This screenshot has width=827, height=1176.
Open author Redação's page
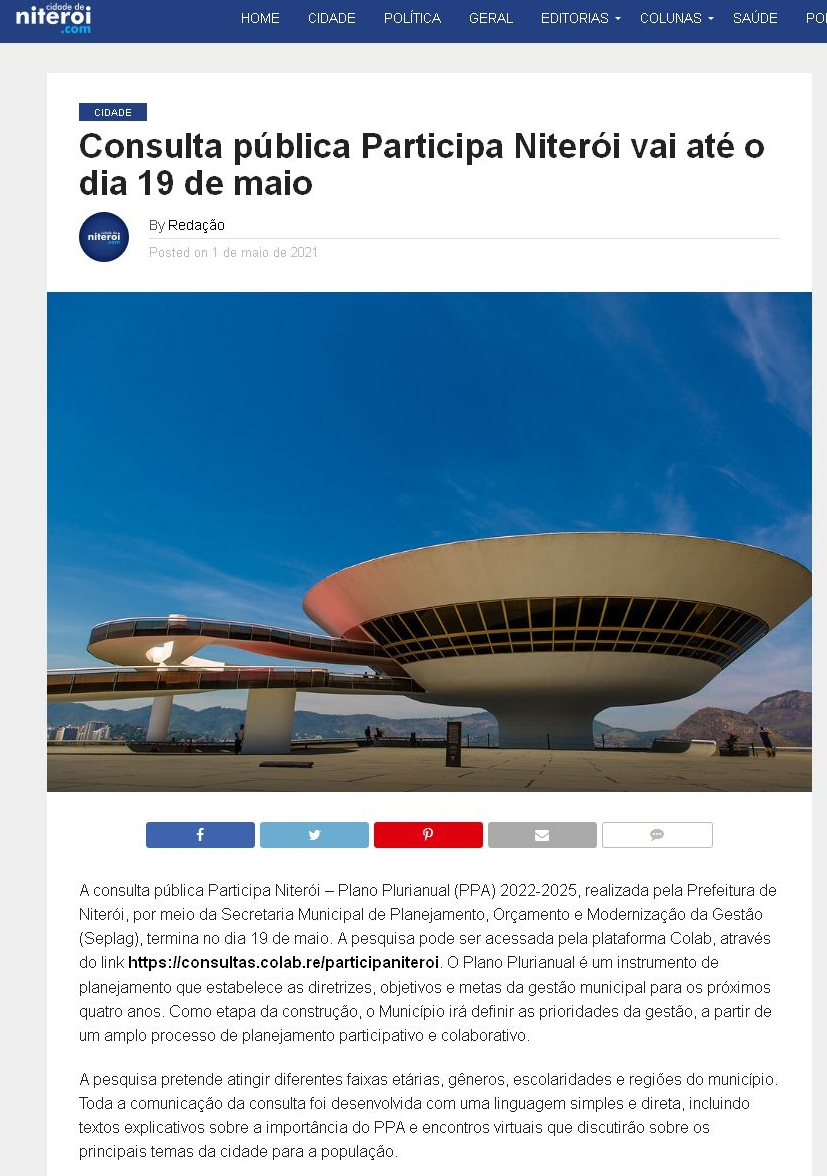click(x=196, y=225)
